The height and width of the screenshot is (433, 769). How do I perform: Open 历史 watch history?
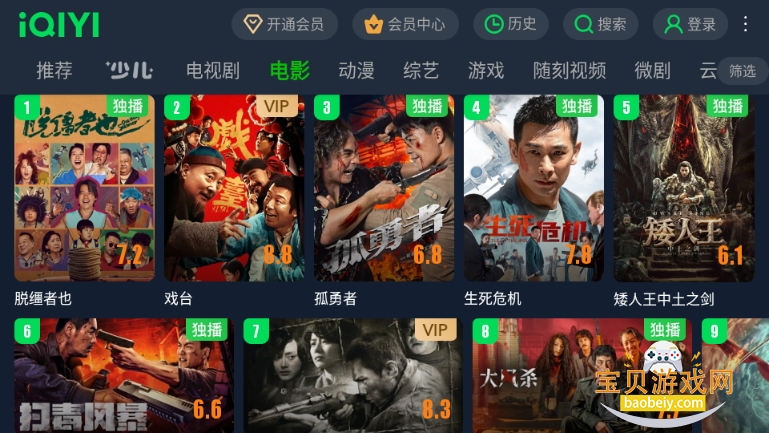(511, 24)
